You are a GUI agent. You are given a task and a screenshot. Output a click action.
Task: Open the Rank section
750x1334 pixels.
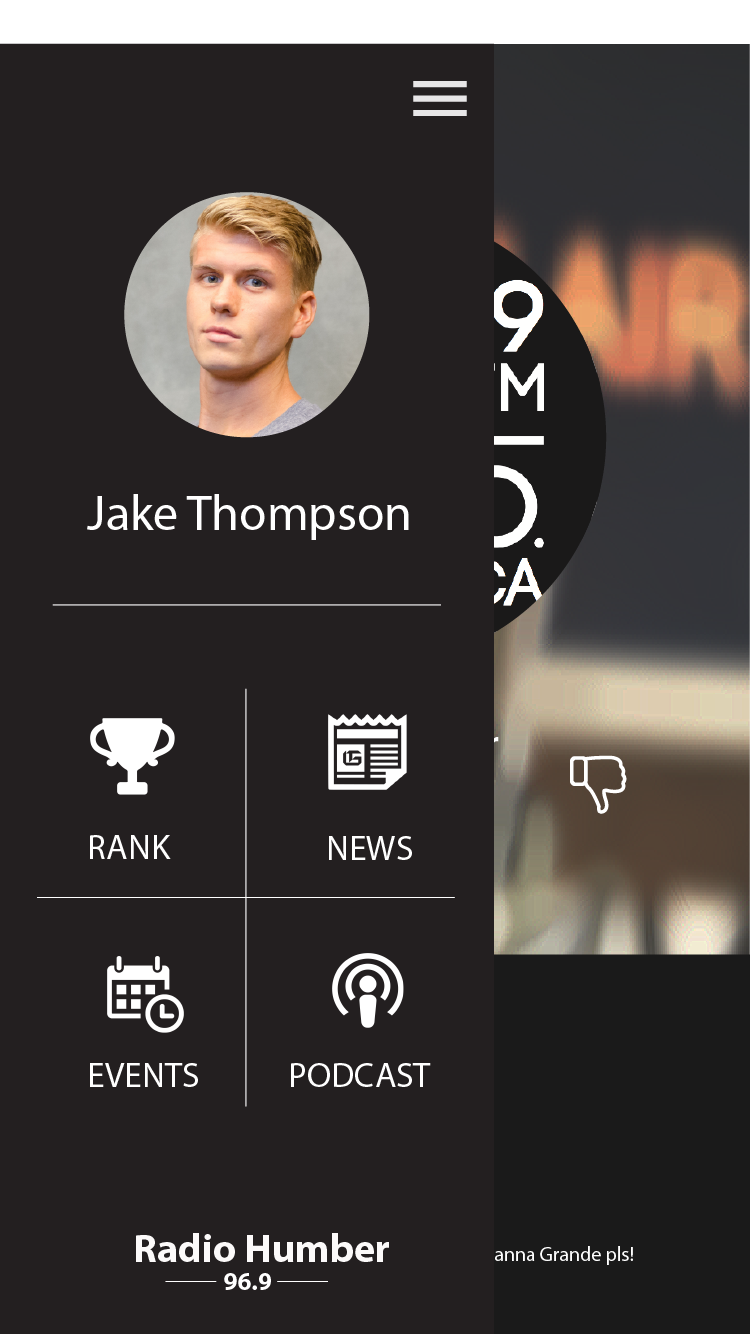coord(131,790)
